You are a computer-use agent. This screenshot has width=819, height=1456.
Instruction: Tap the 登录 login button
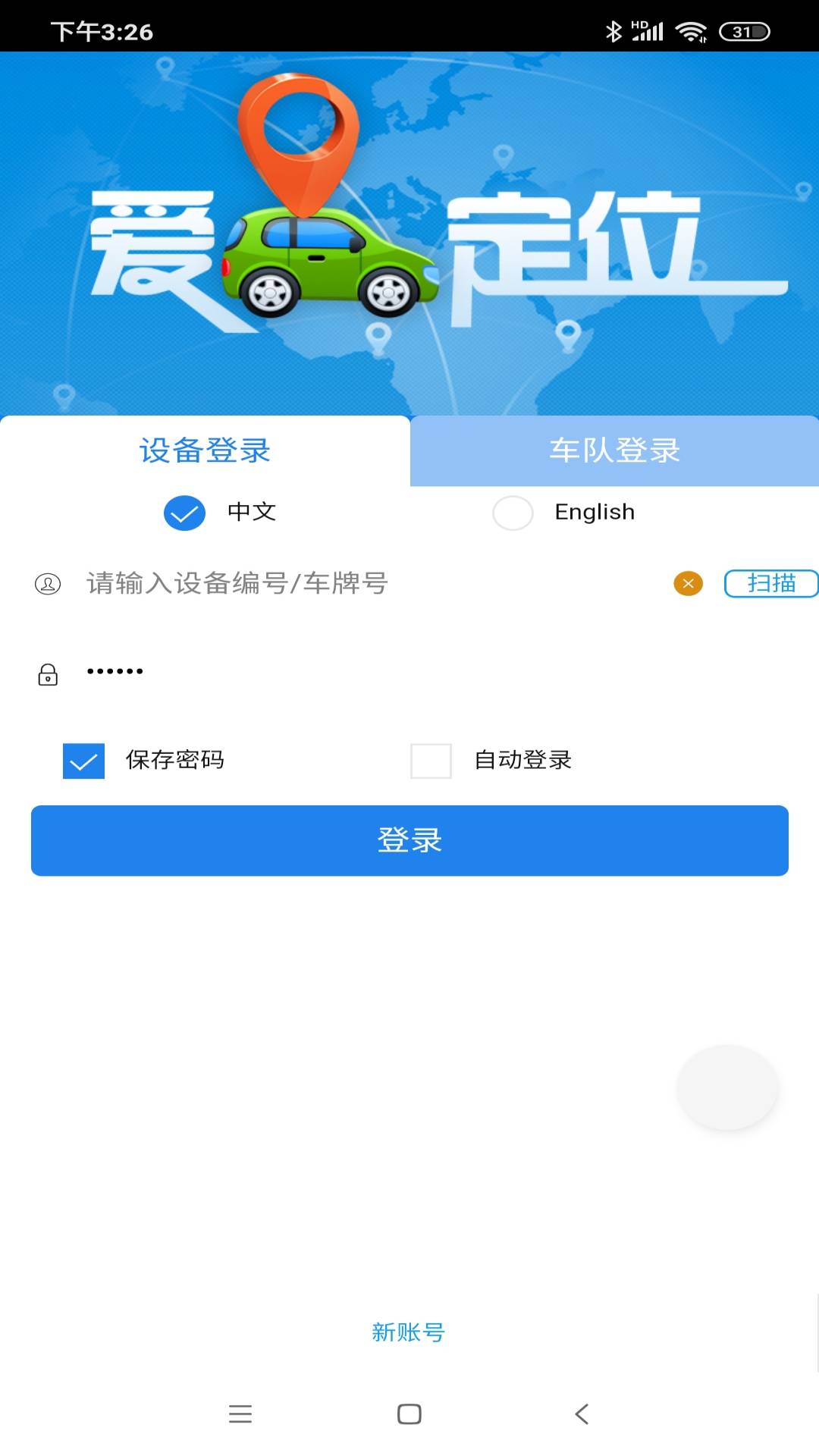[409, 840]
